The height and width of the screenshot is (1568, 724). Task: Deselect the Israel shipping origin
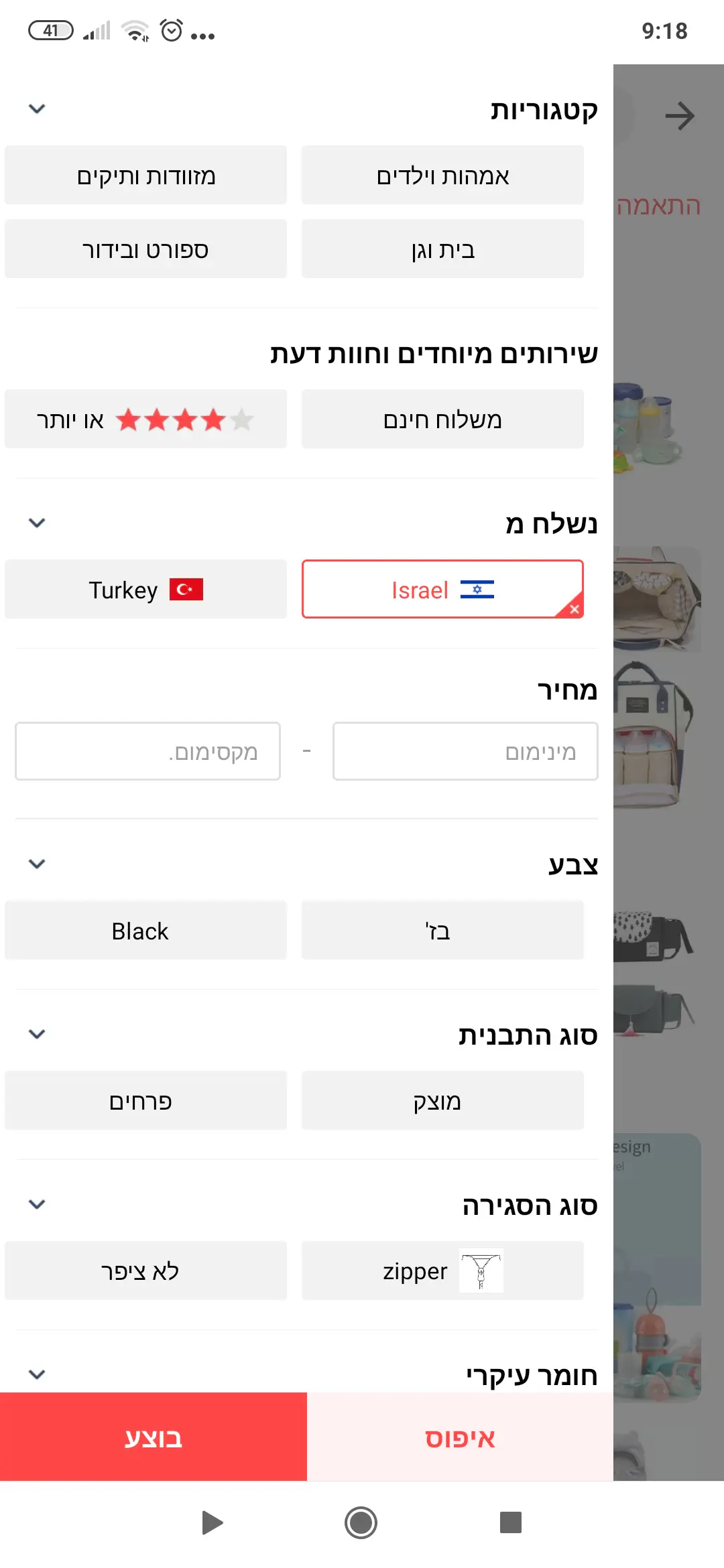(442, 590)
